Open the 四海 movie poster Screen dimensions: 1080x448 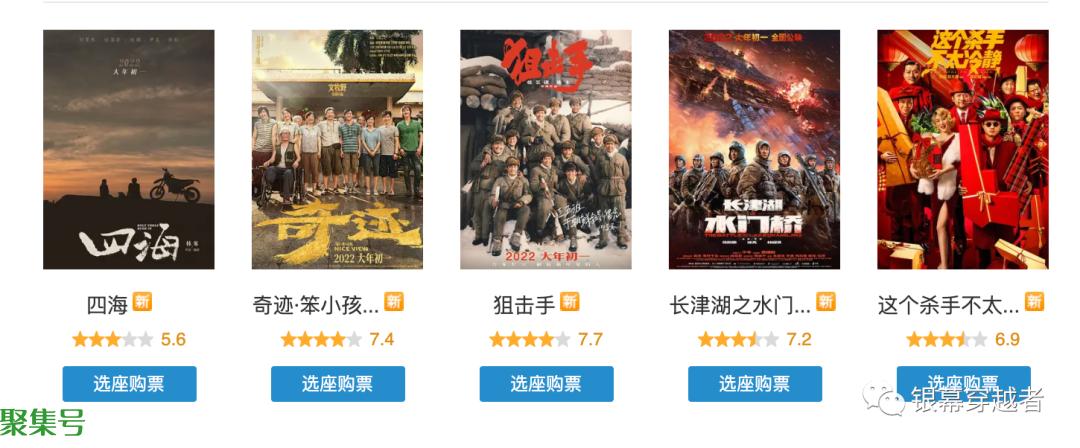[x=129, y=150]
